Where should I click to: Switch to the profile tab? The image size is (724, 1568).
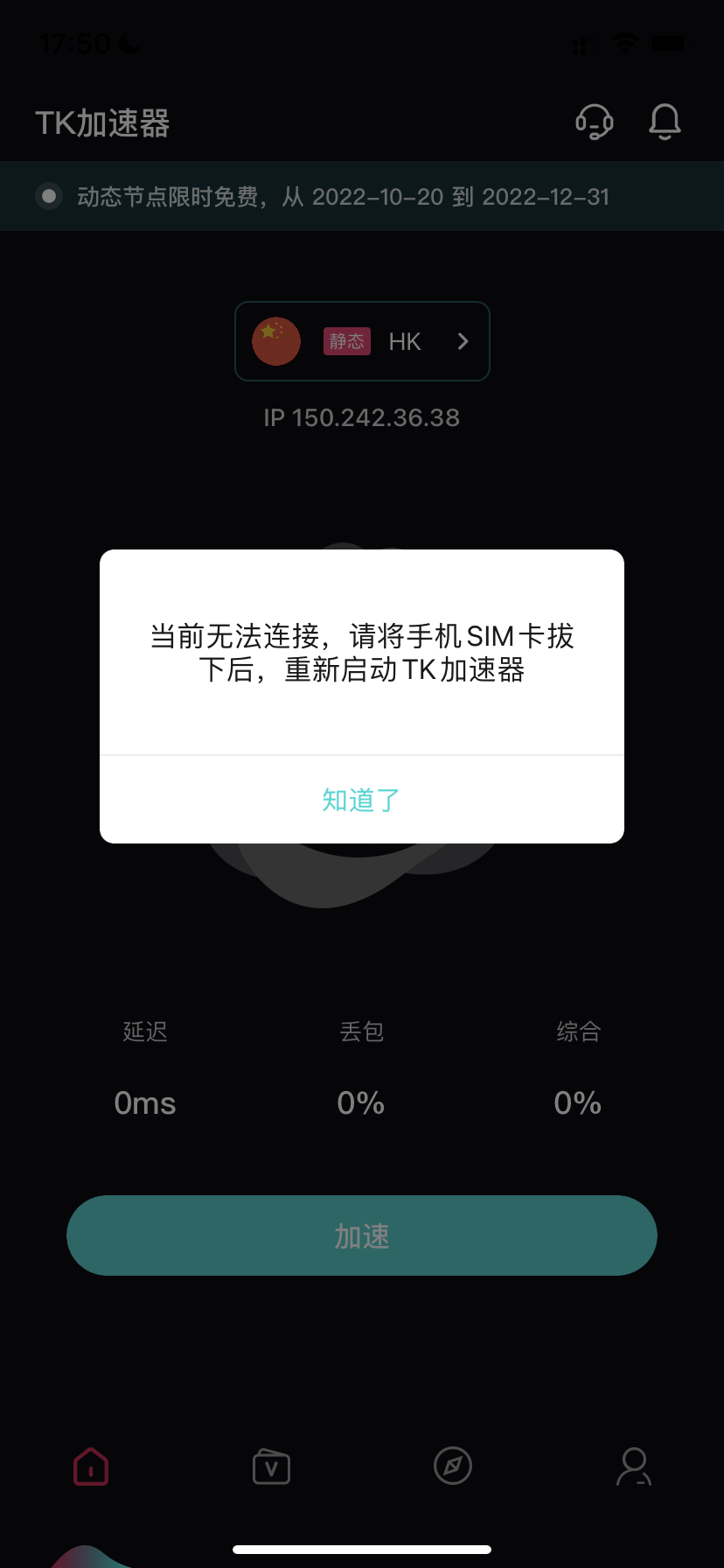tap(634, 1466)
